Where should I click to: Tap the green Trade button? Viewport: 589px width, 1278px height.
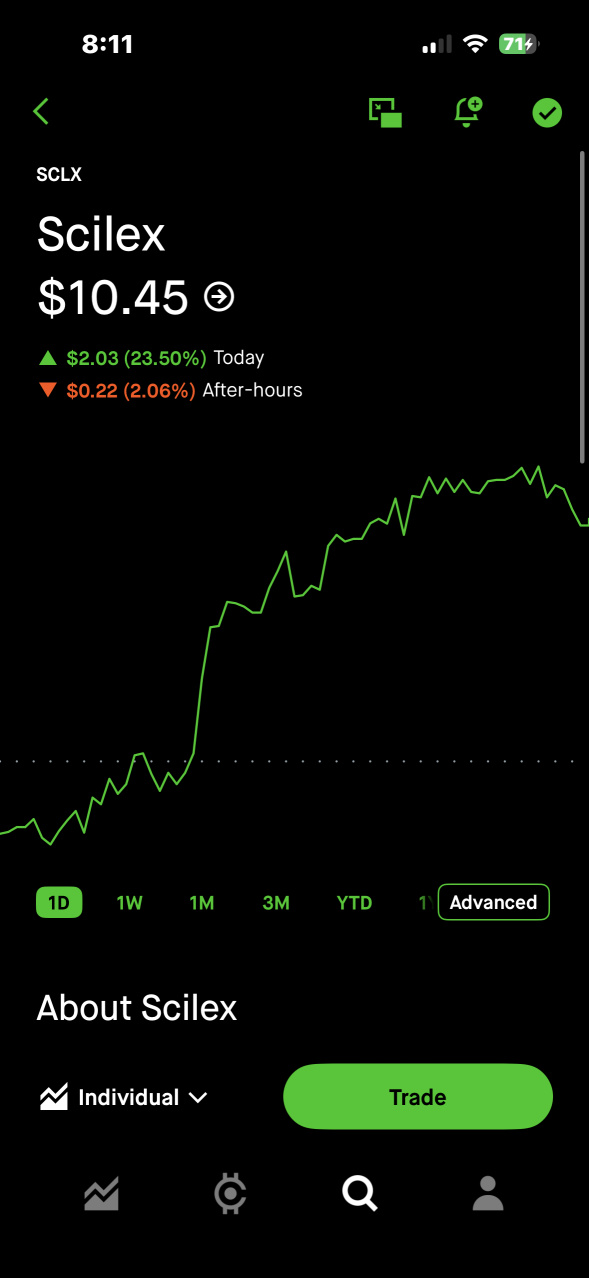pyautogui.click(x=418, y=1097)
